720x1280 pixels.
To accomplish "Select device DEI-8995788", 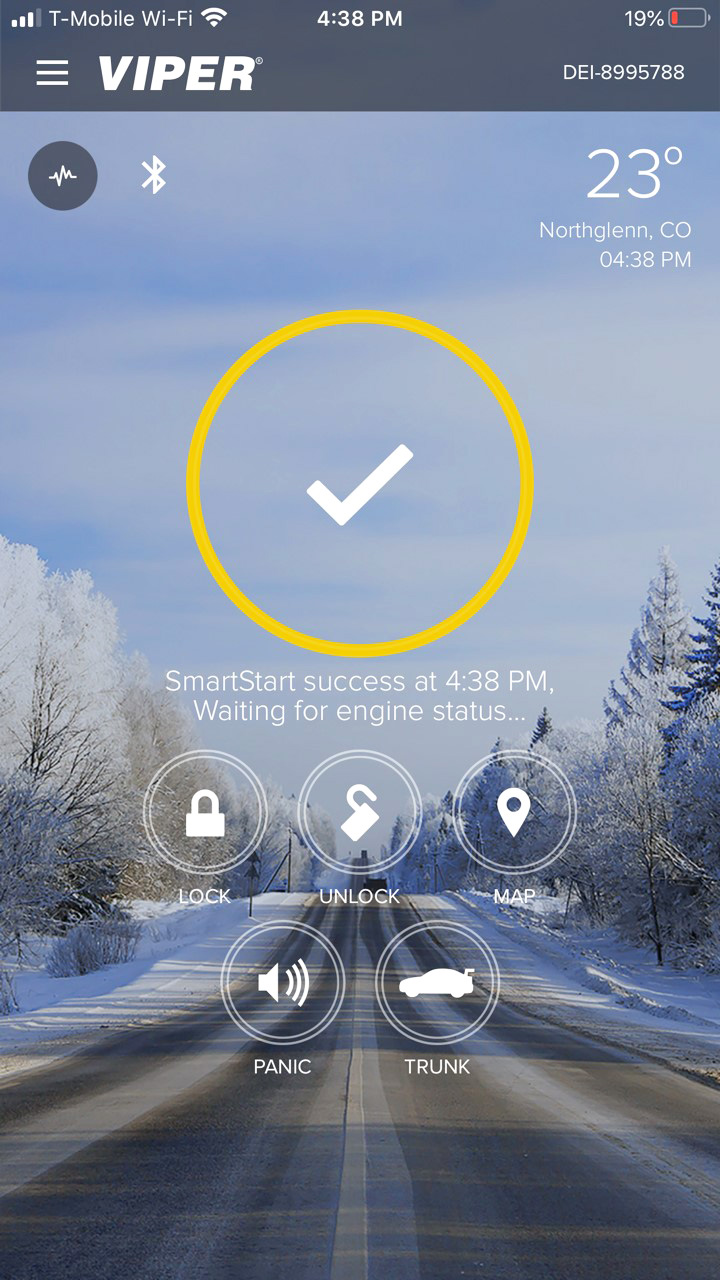I will [x=624, y=73].
